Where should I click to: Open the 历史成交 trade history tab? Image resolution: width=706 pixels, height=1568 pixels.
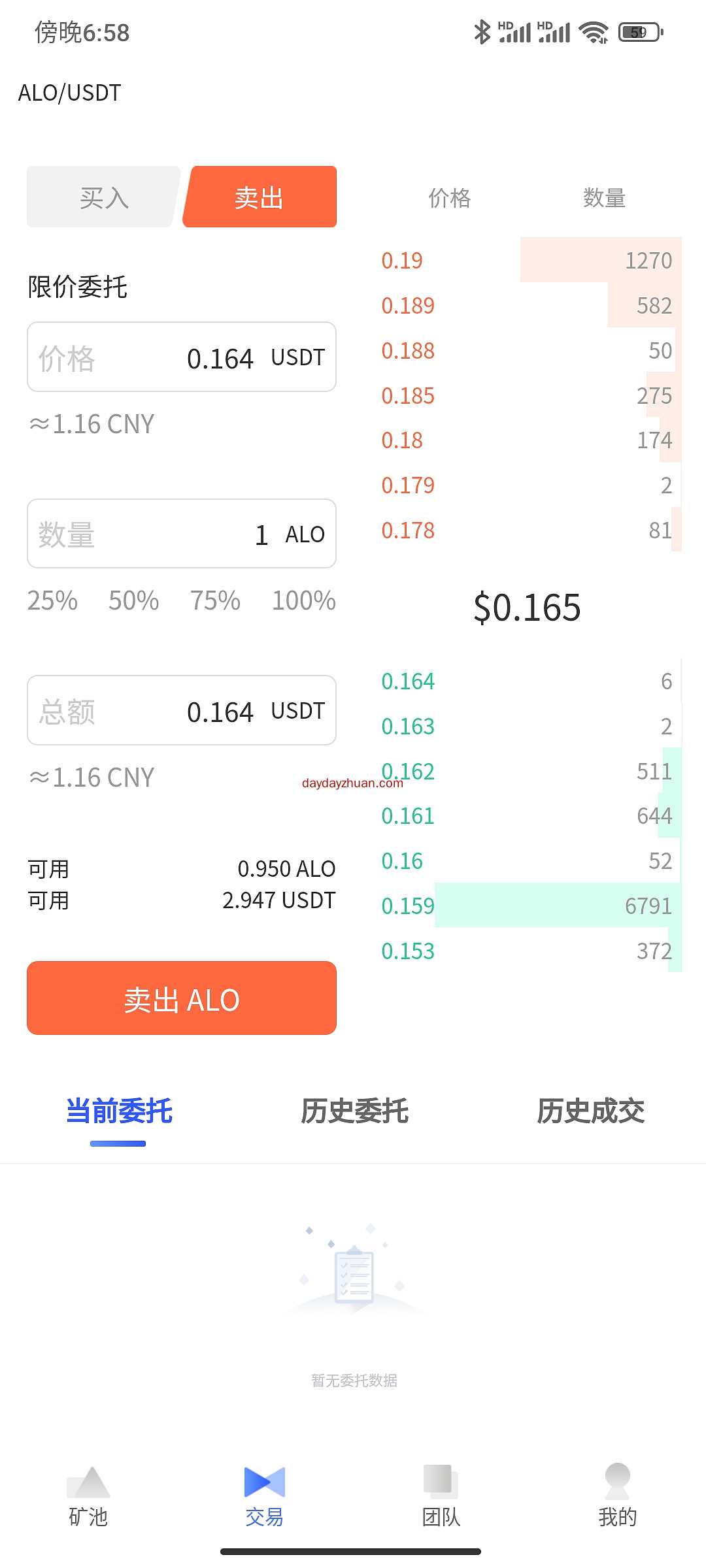tap(590, 1112)
